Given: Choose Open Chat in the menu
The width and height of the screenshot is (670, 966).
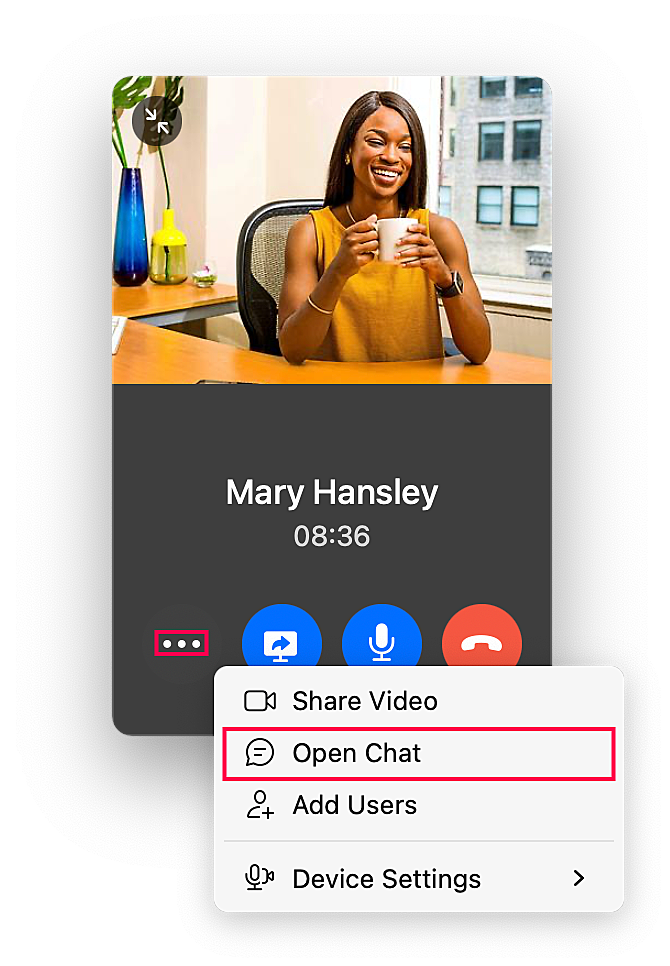Looking at the screenshot, I should [356, 753].
